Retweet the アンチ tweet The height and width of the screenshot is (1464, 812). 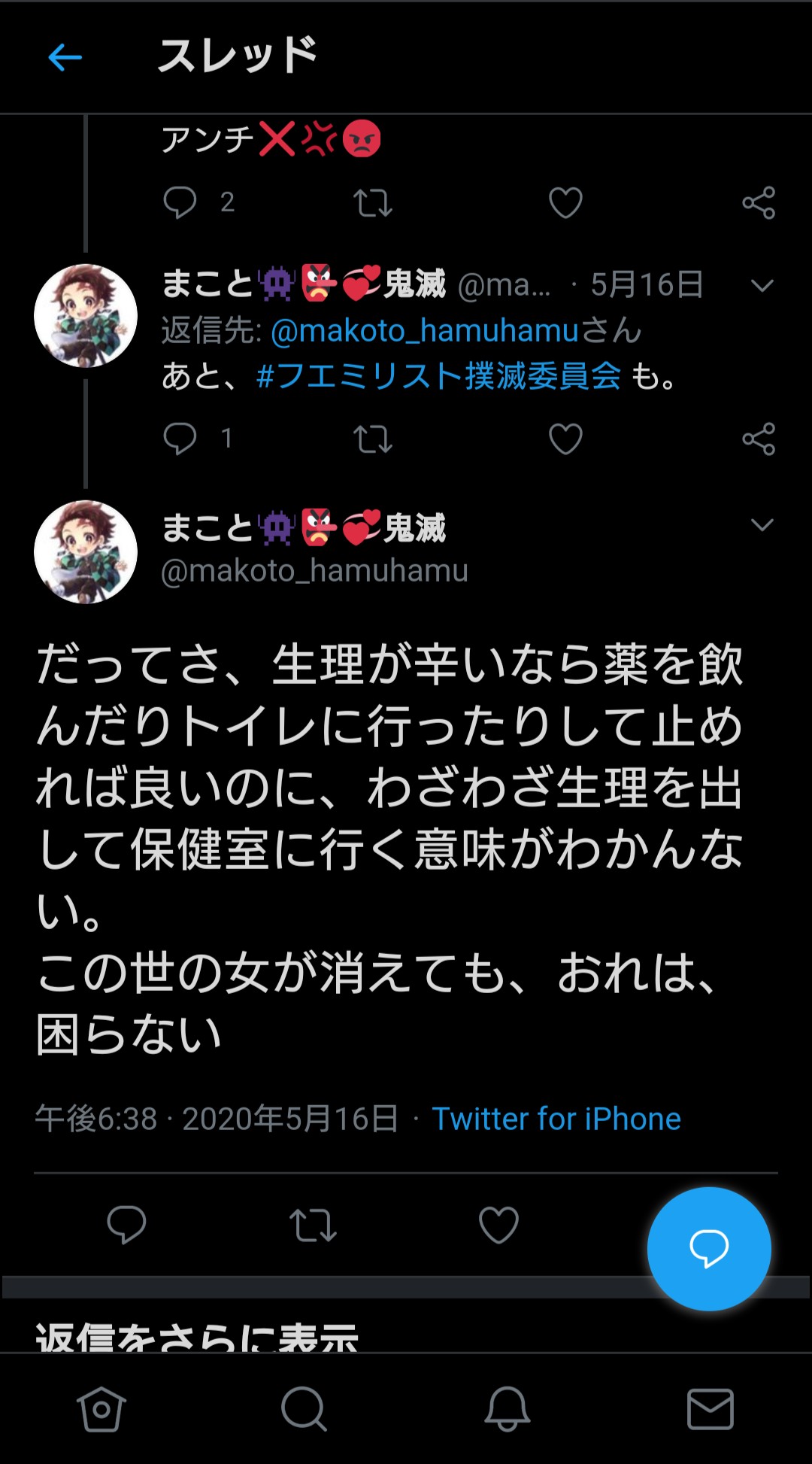373,202
